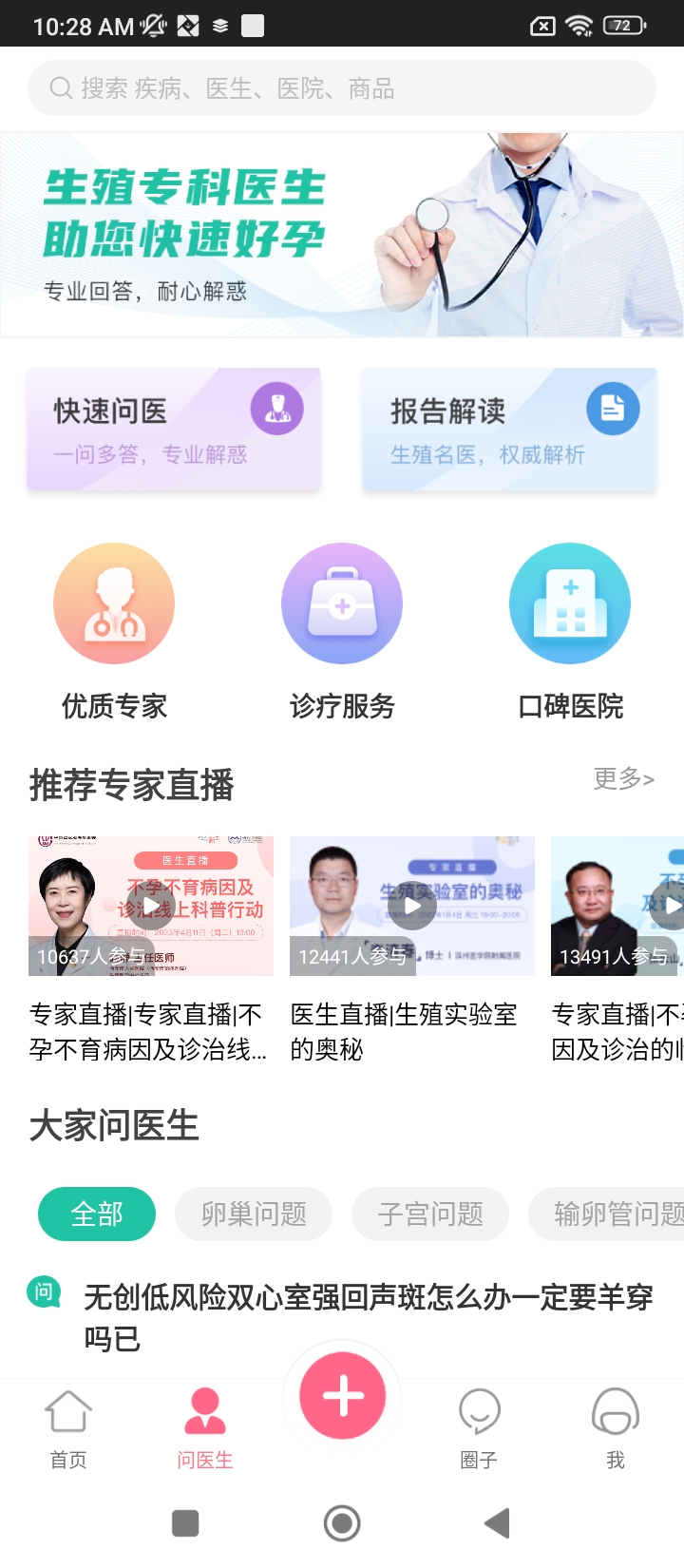684x1568 pixels.
Task: Open the 生殖专科医生 banner
Action: (342, 235)
